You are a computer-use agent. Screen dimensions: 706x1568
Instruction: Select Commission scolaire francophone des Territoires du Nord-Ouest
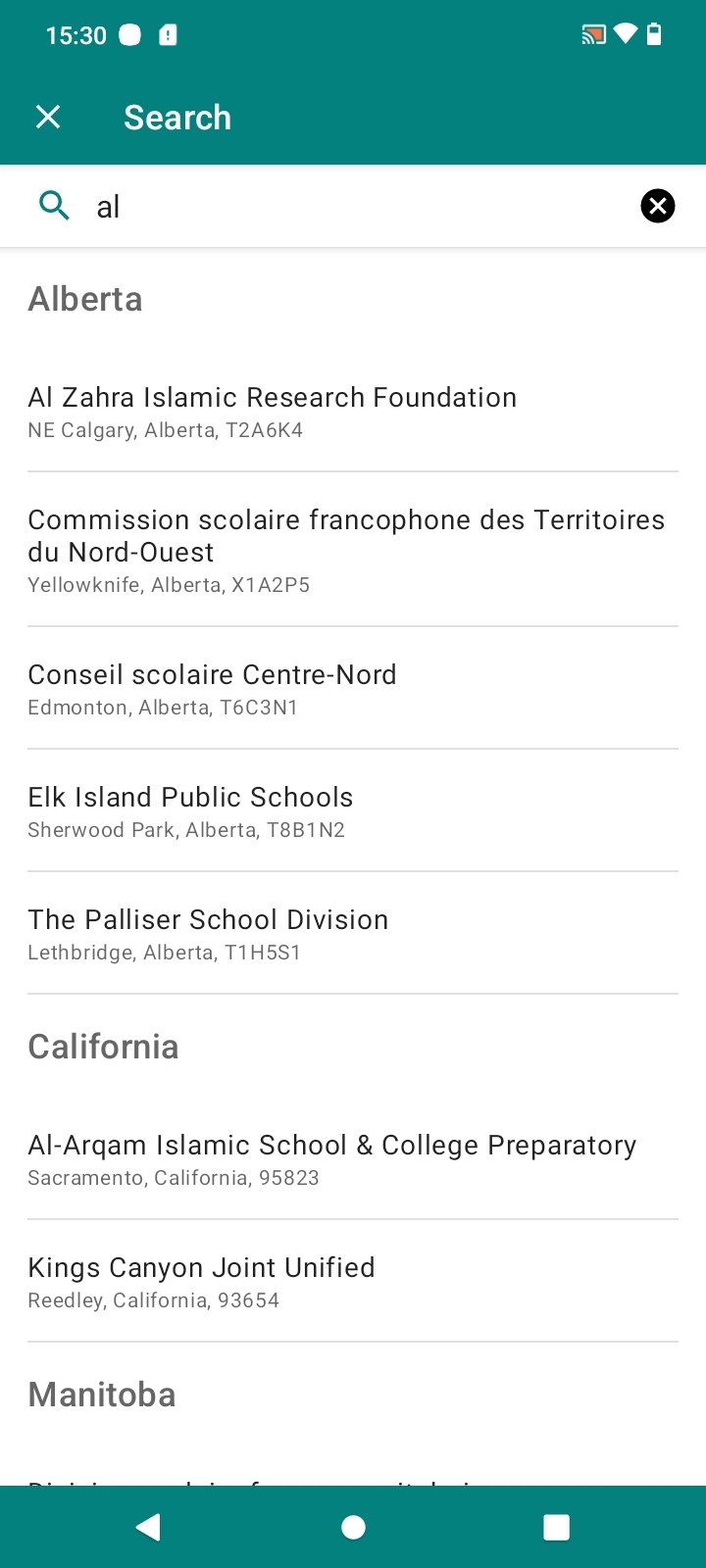click(x=353, y=550)
